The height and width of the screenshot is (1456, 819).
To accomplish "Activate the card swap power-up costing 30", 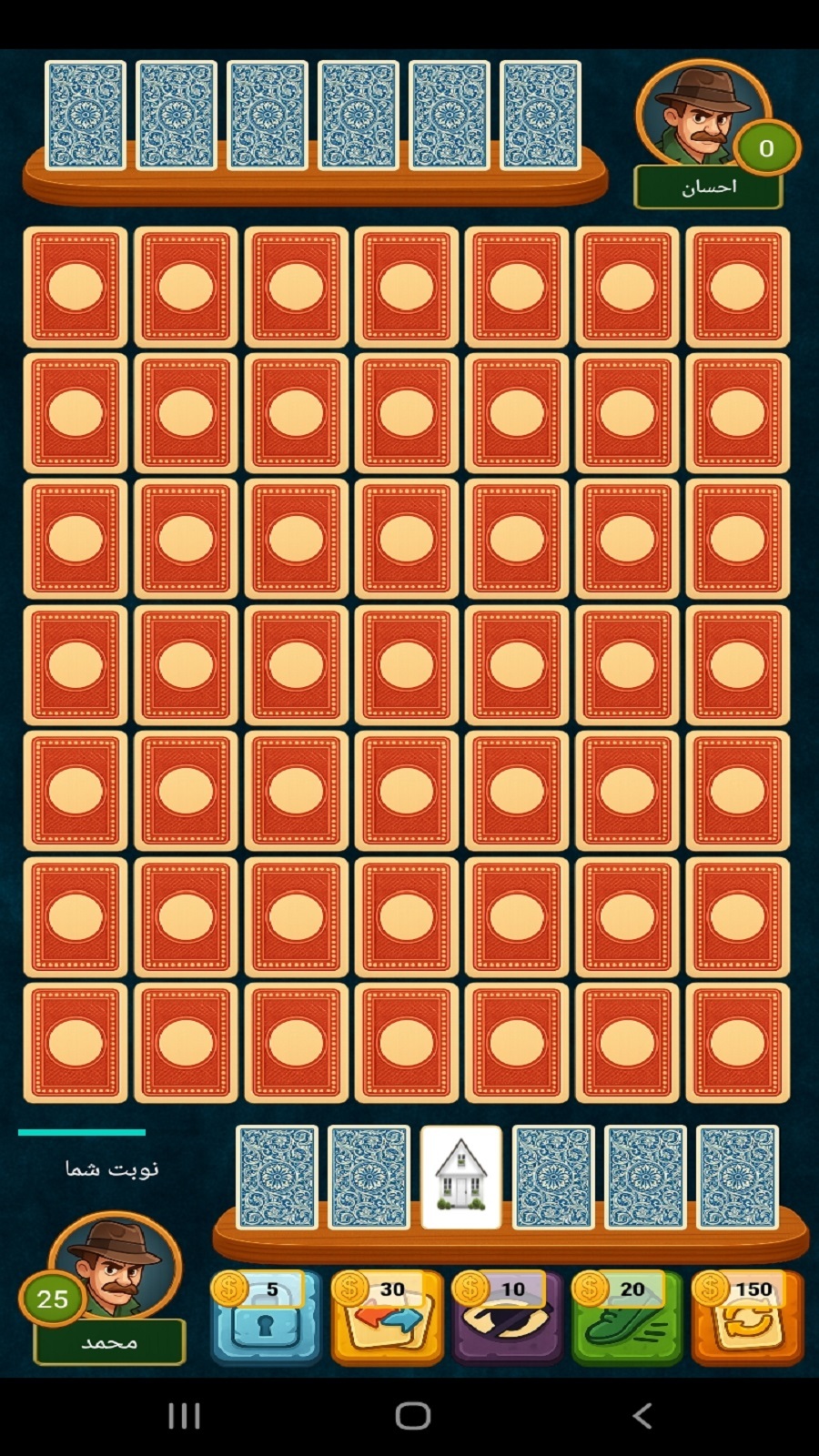I will tap(387, 1318).
